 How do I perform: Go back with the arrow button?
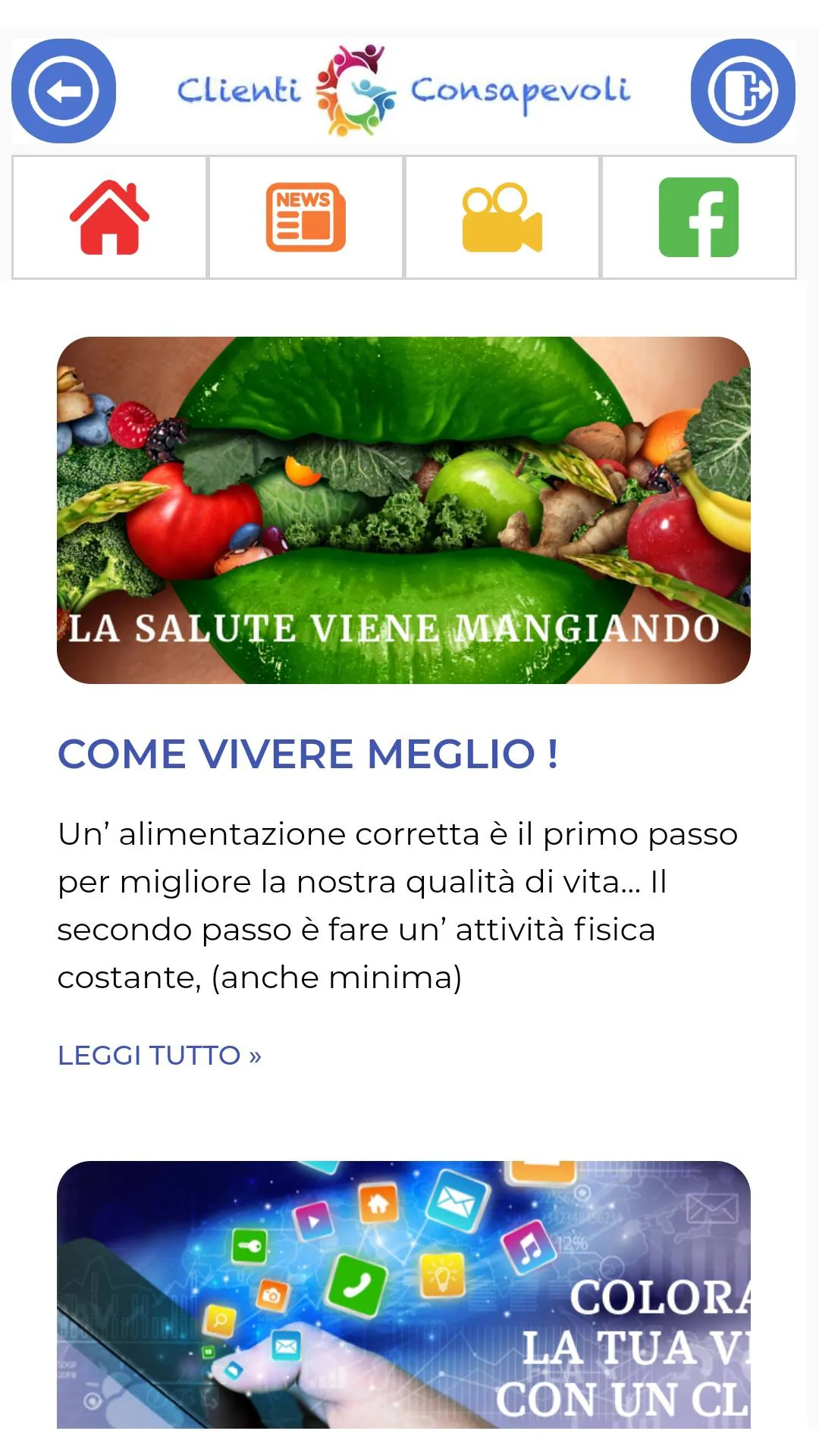coord(64,91)
